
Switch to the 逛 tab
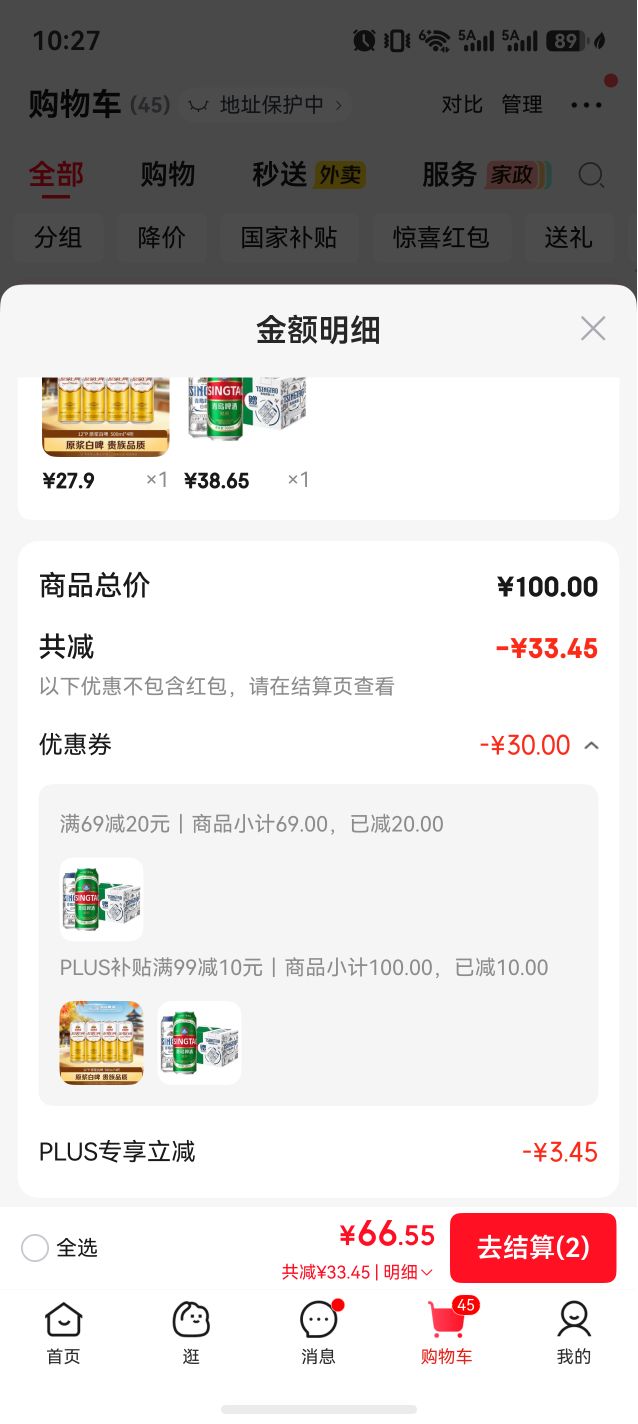pyautogui.click(x=191, y=1333)
